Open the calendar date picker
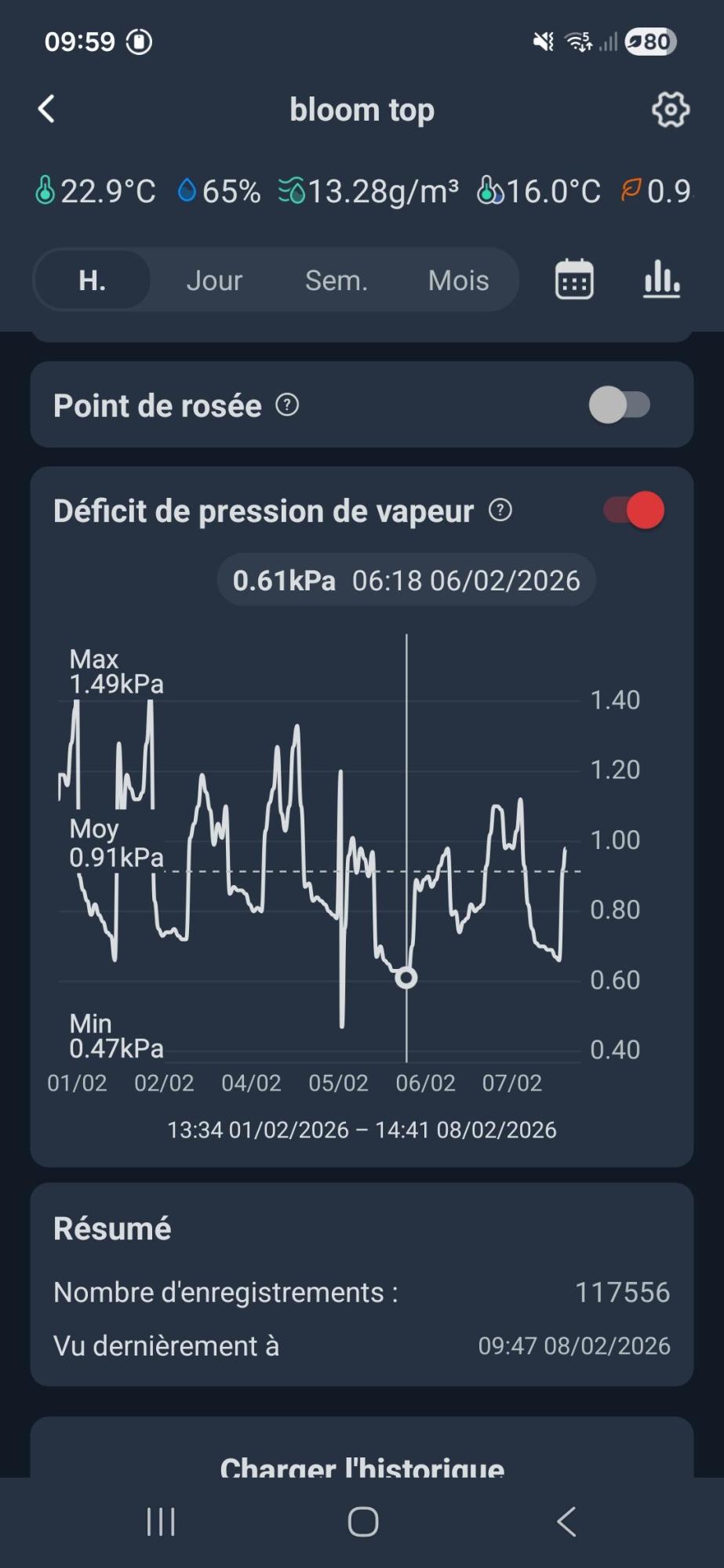The width and height of the screenshot is (724, 1568). [x=574, y=279]
